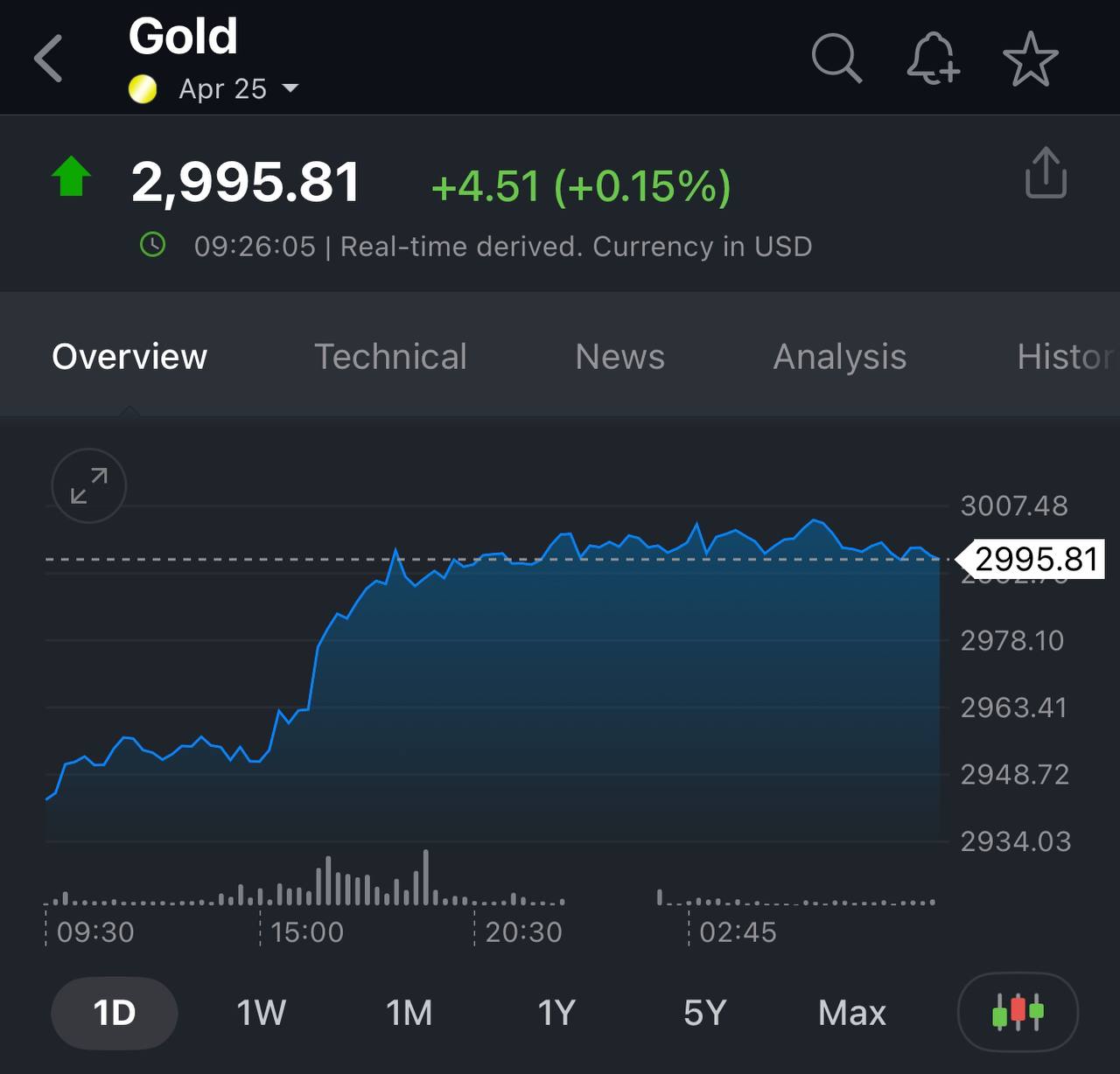Expand the chart to full screen

(89, 485)
